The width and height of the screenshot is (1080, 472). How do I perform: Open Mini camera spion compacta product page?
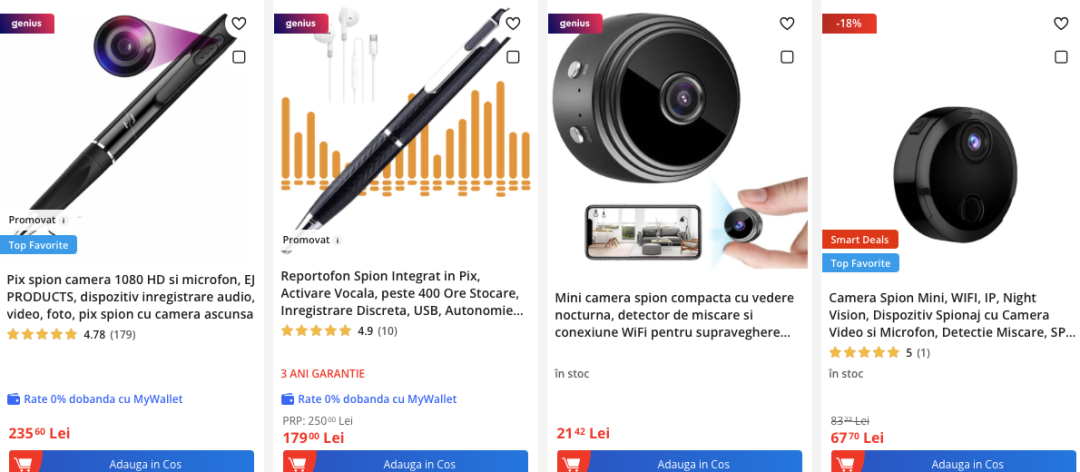tap(674, 314)
